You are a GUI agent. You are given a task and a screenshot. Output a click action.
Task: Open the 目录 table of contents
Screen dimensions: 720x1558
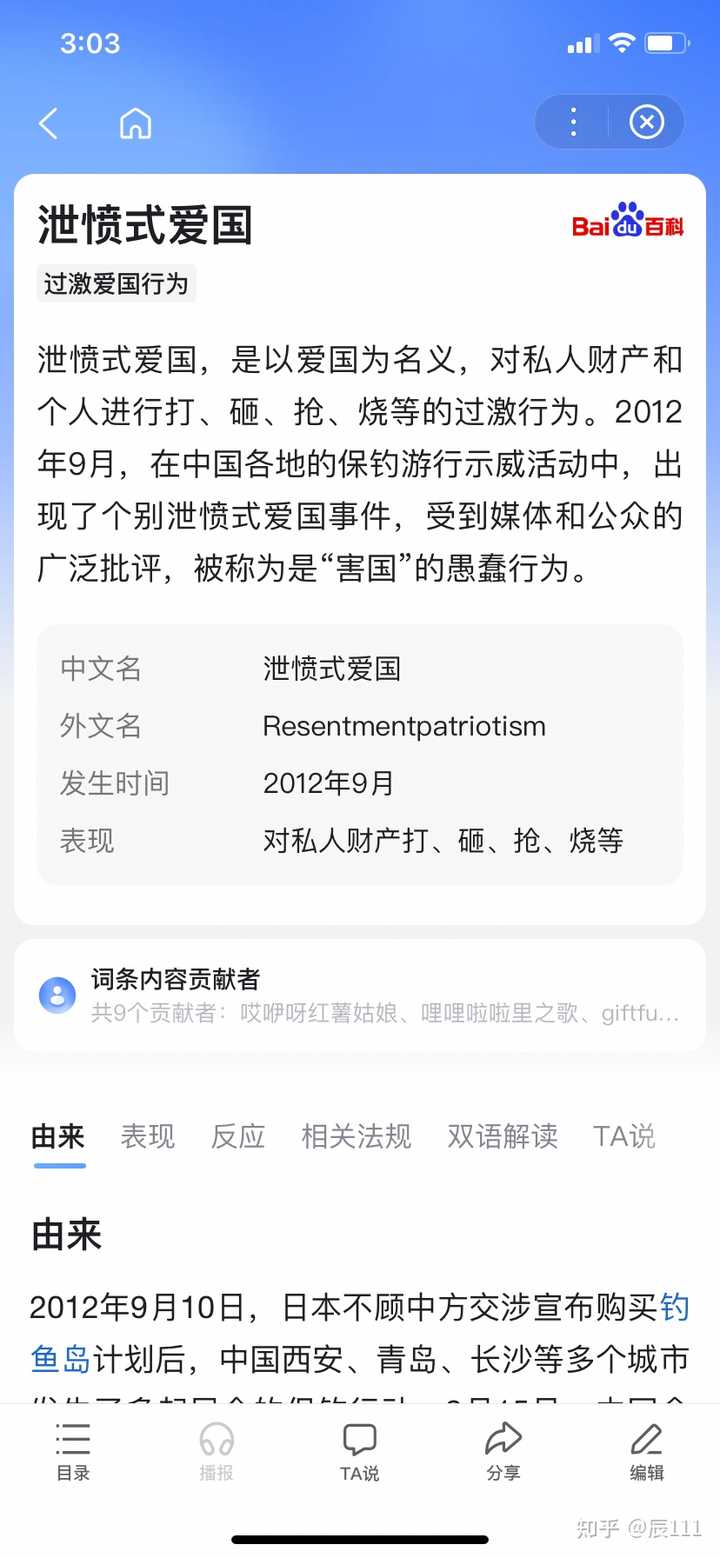point(73,1452)
